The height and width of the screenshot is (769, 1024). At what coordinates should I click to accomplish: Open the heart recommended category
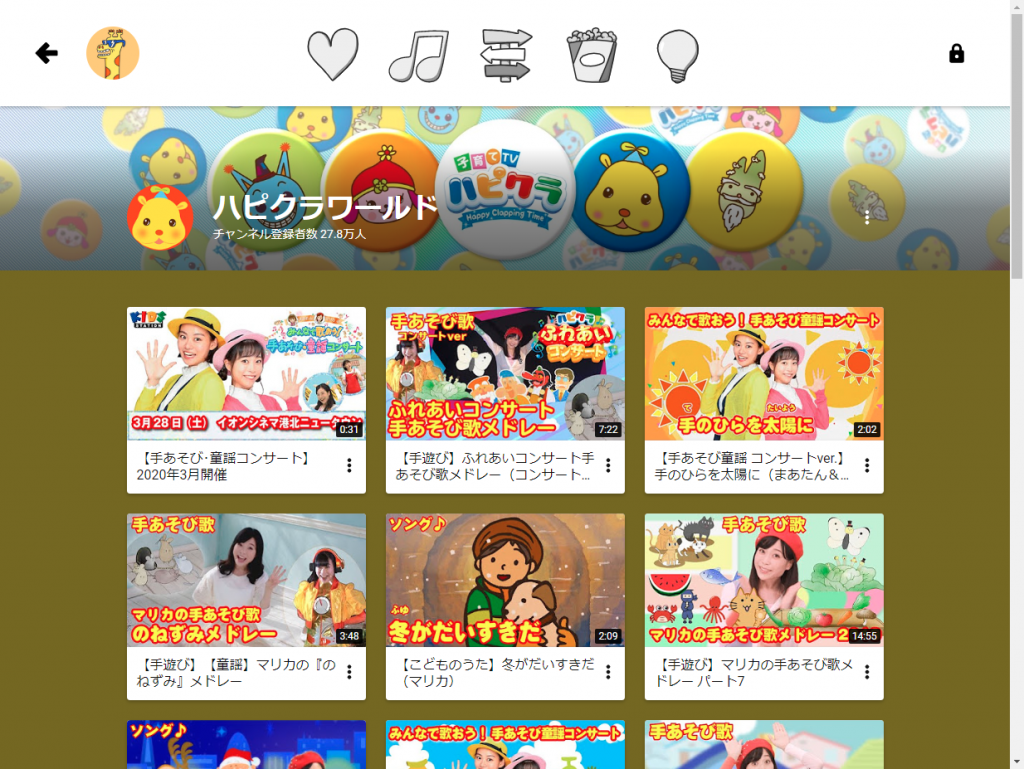[x=332, y=54]
